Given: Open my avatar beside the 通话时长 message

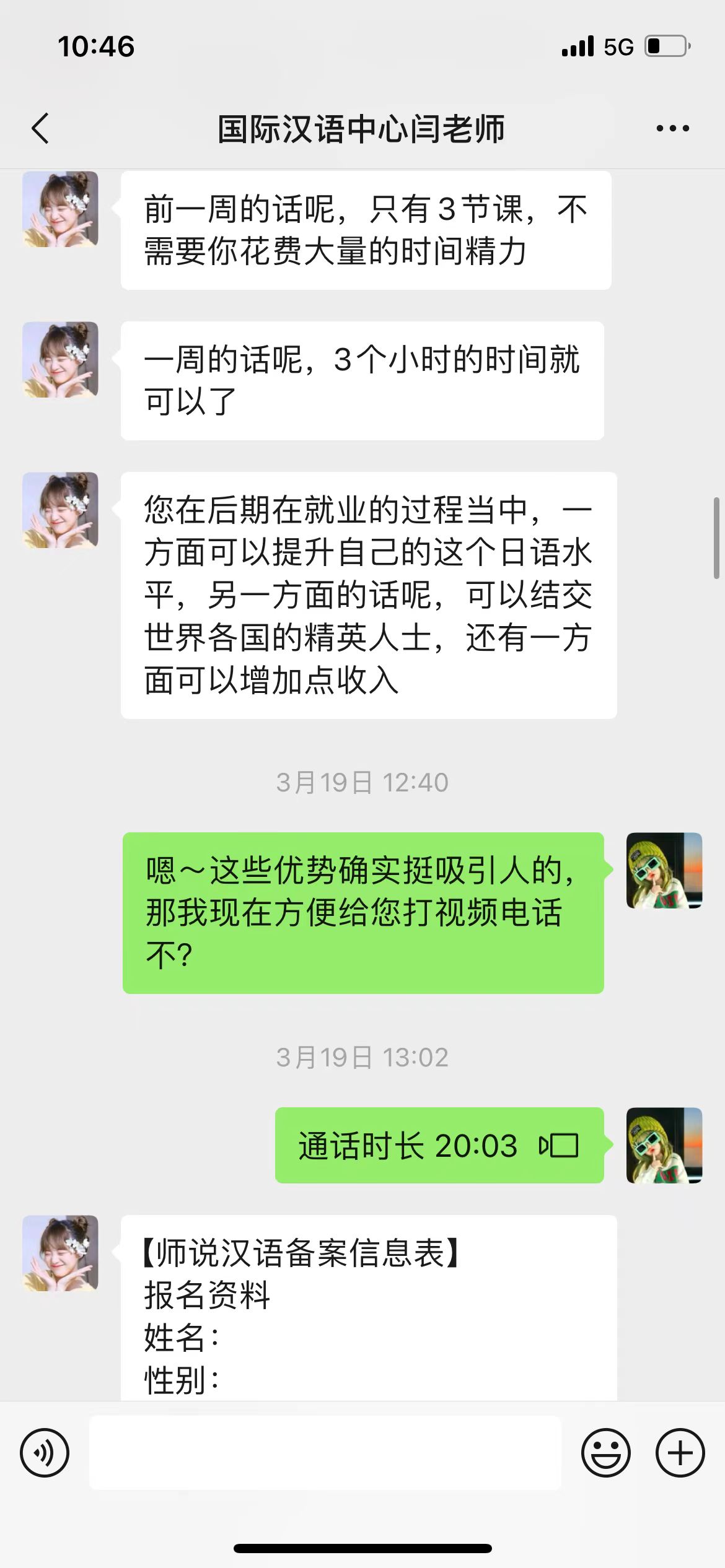Looking at the screenshot, I should [664, 1146].
